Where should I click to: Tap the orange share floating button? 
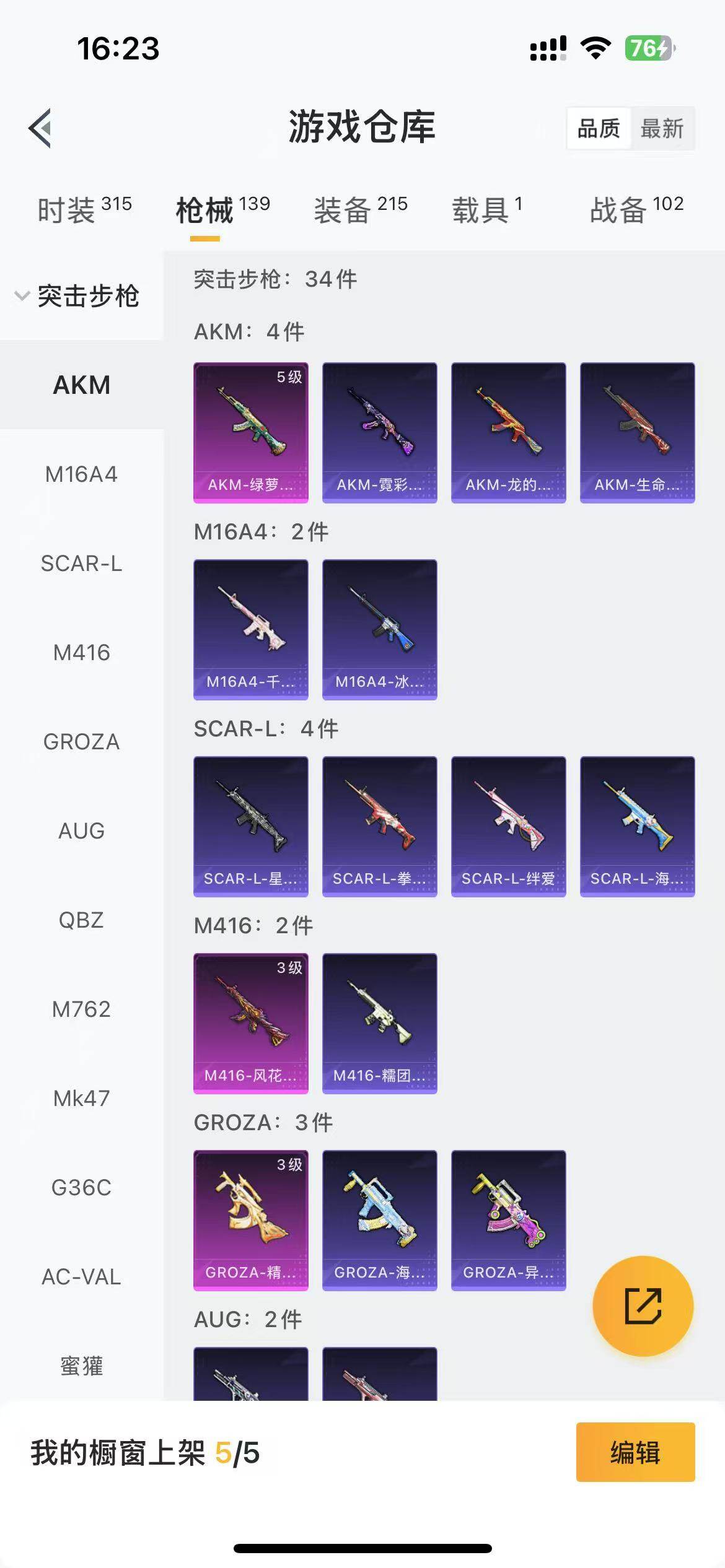point(643,1307)
